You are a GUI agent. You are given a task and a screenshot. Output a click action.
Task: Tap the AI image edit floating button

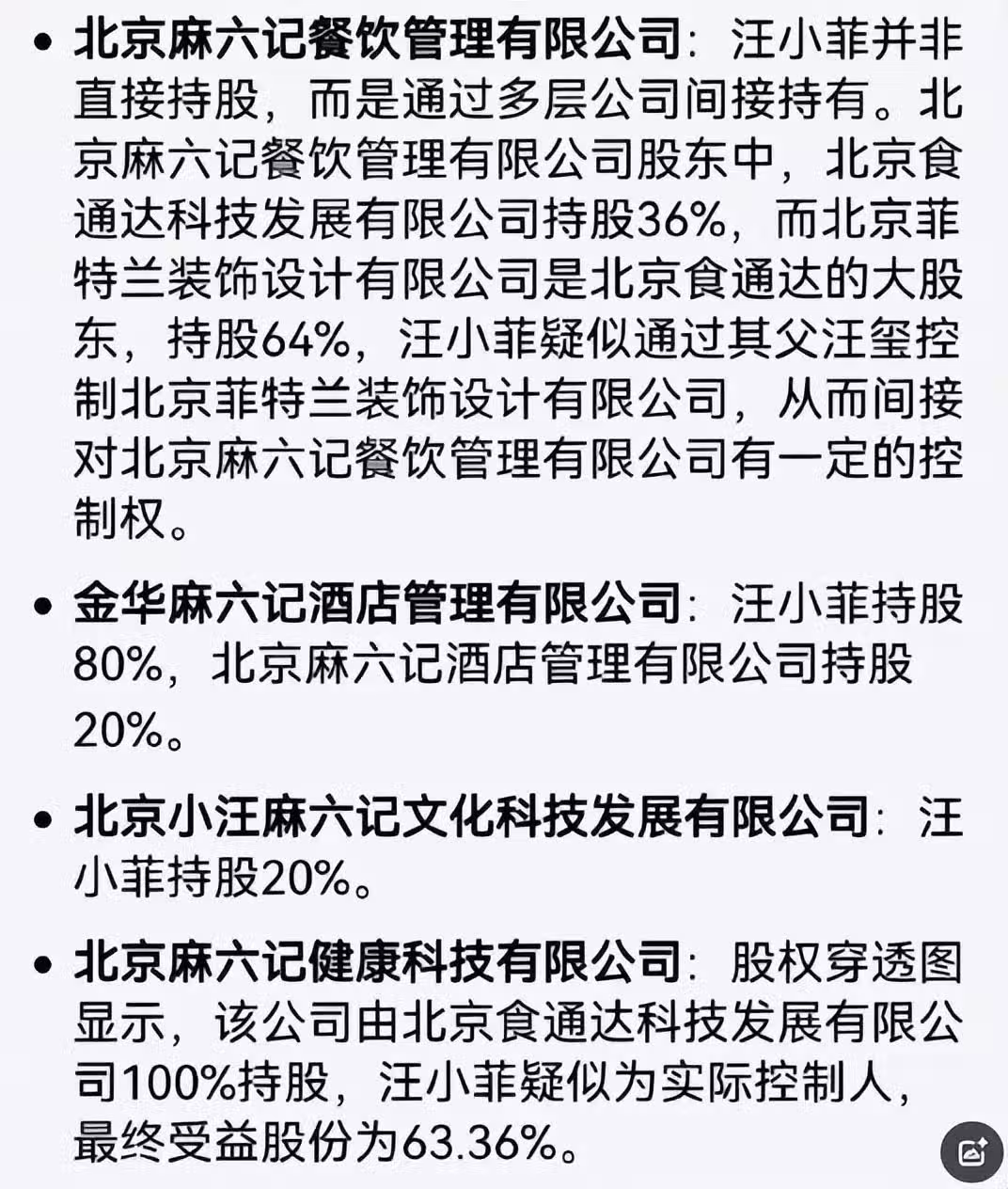point(972,1150)
